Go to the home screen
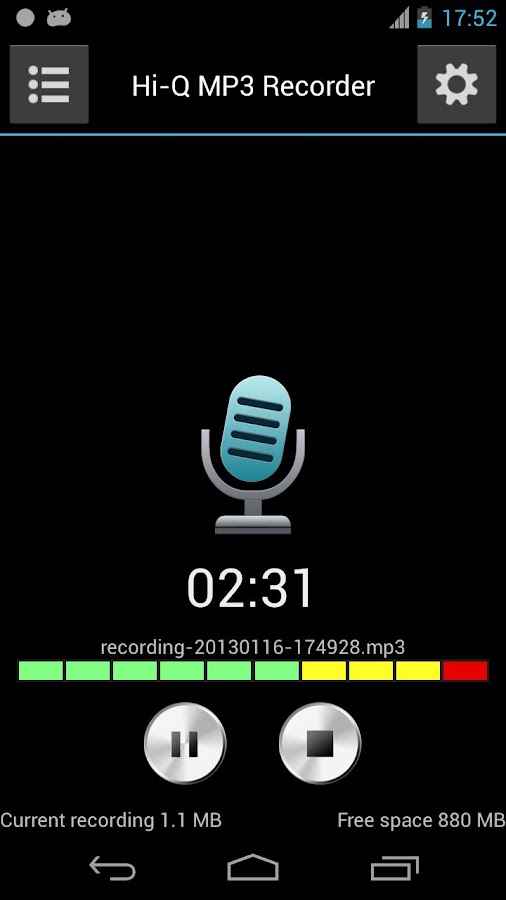506x900 pixels. pyautogui.click(x=253, y=867)
